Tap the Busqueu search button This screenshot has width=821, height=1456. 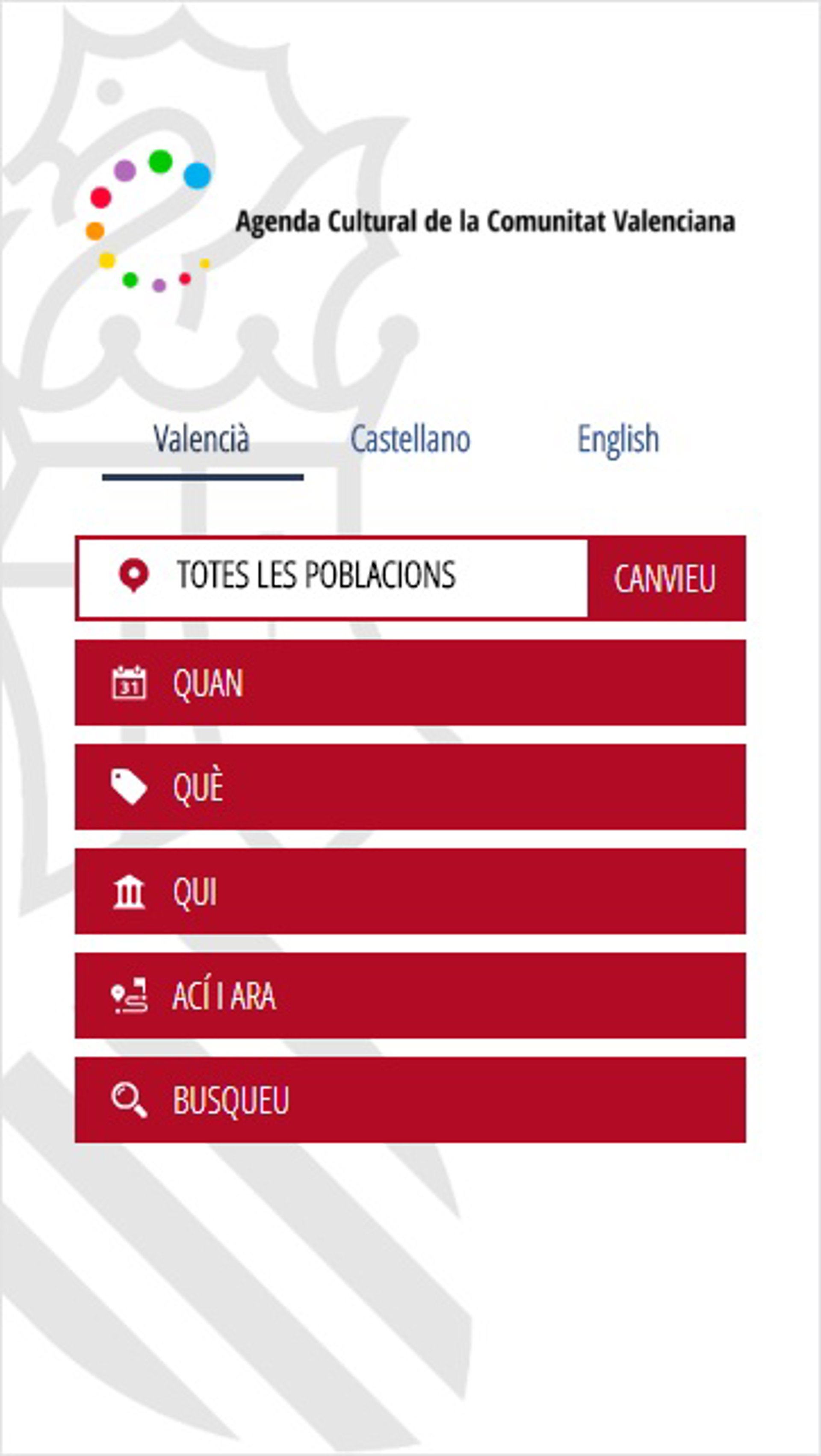click(x=410, y=1099)
